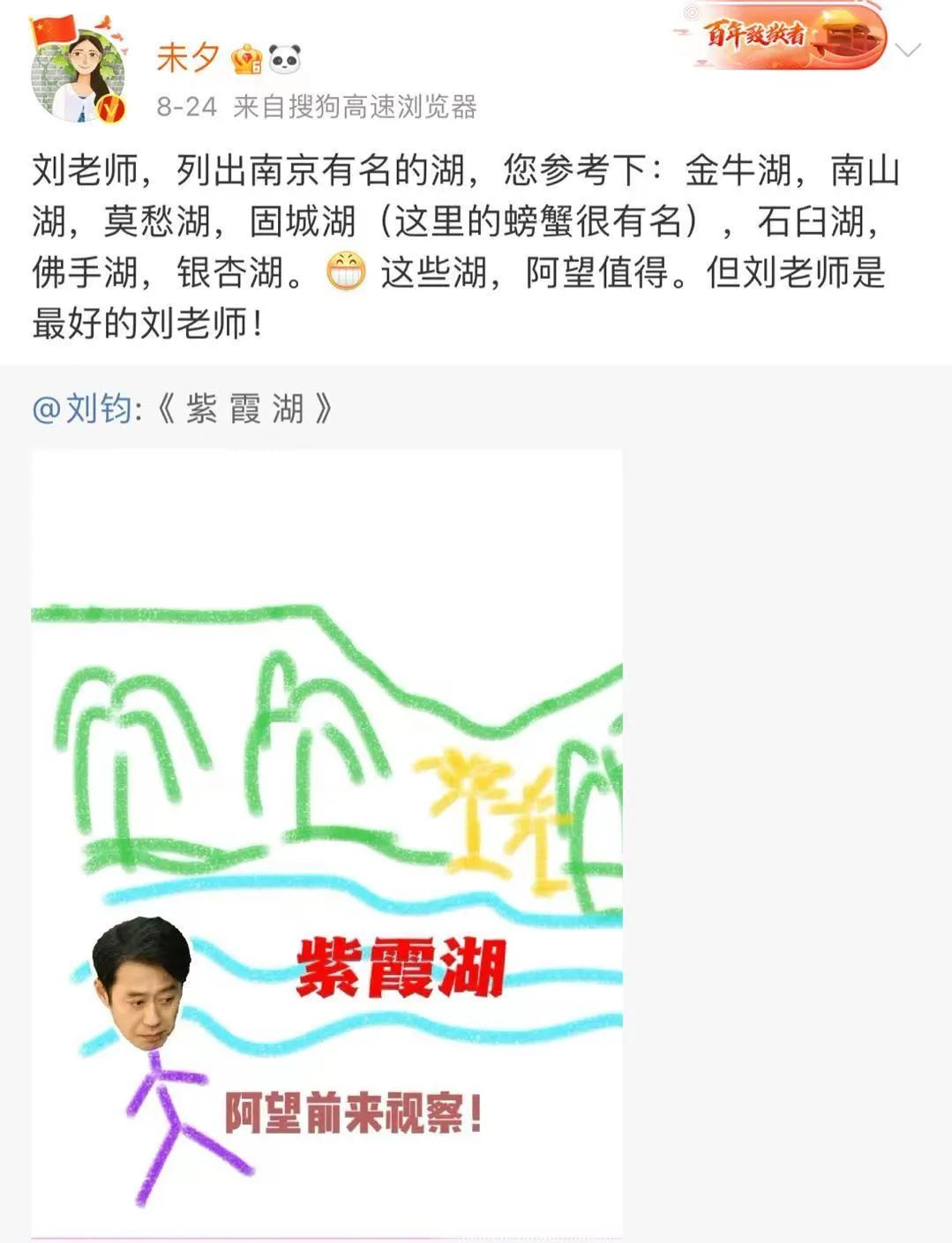Expand the post options chevron
The height and width of the screenshot is (1243, 952).
tap(907, 50)
